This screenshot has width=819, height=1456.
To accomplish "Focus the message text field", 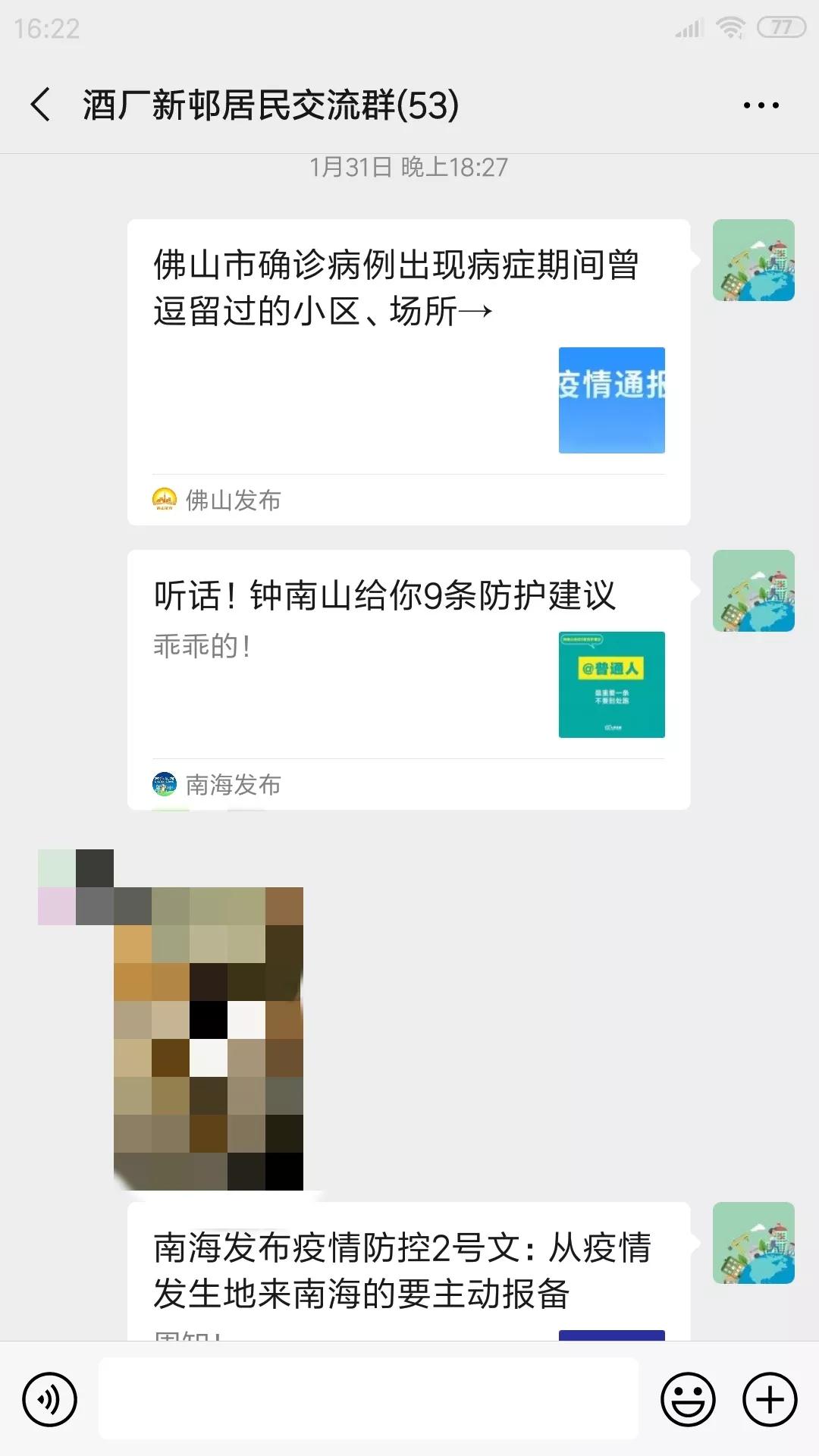I will coord(369,1399).
